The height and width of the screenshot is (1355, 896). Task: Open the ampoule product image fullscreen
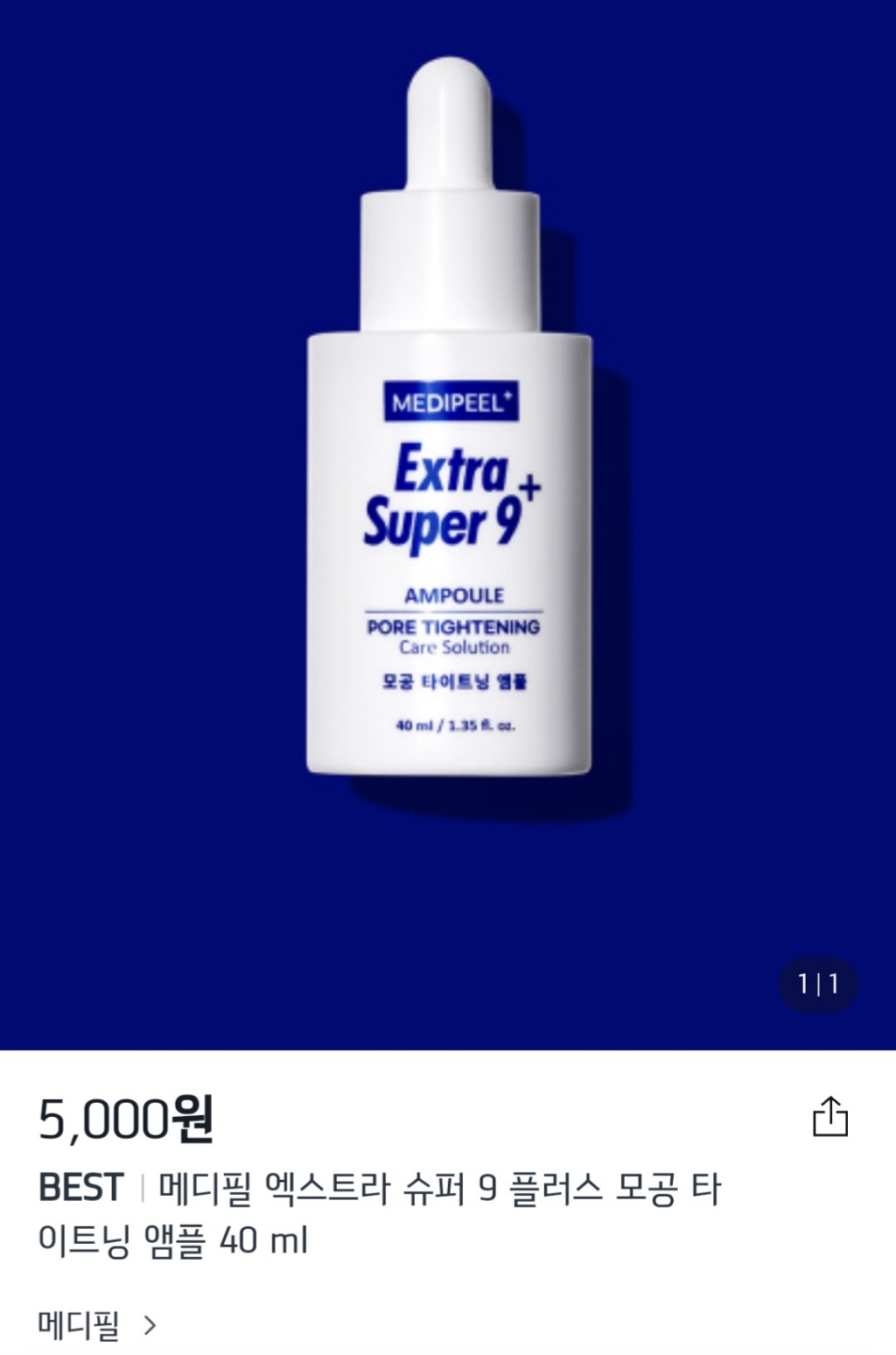tap(448, 525)
